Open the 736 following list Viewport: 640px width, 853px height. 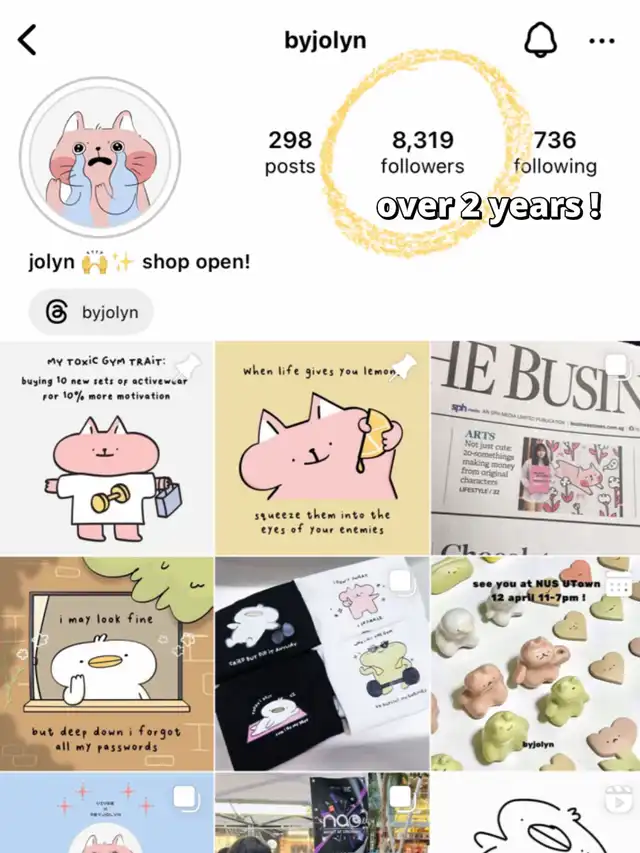[x=555, y=152]
